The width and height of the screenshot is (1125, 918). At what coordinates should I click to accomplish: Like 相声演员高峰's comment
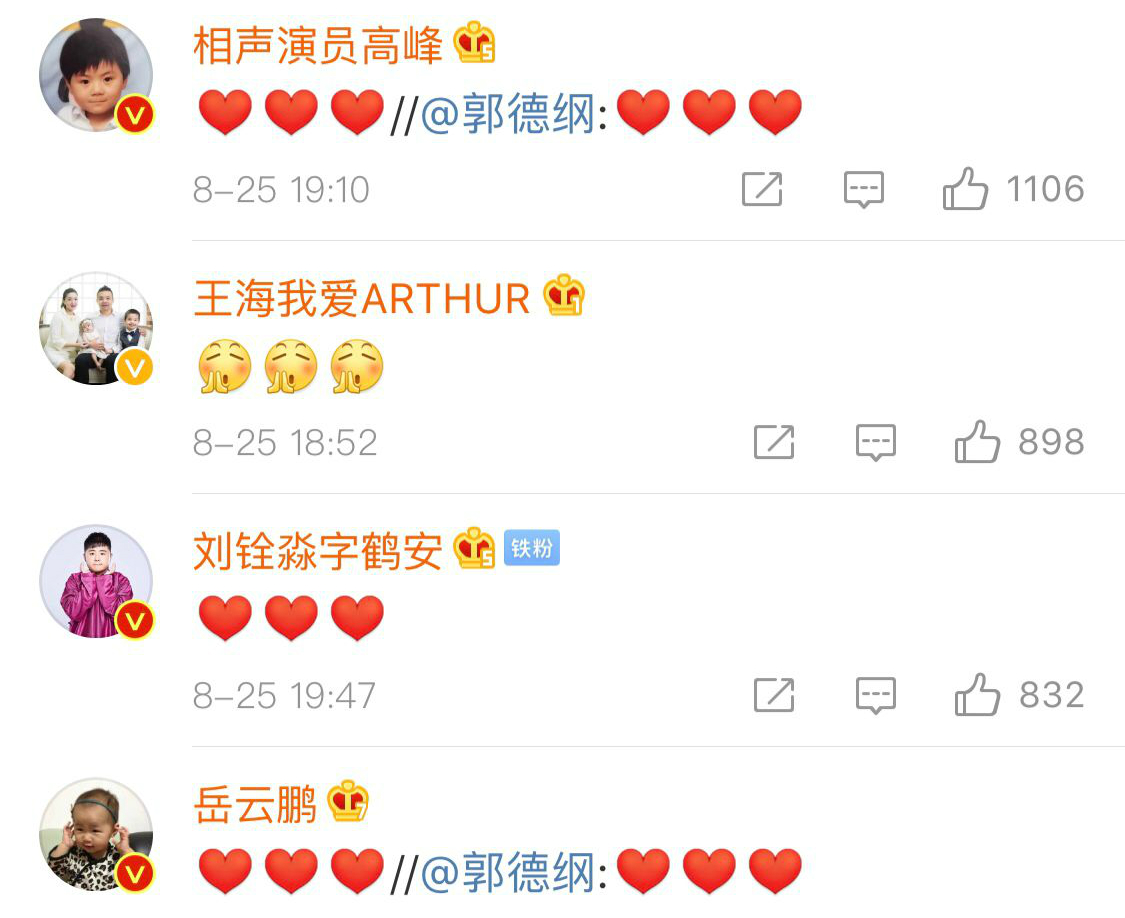click(965, 189)
